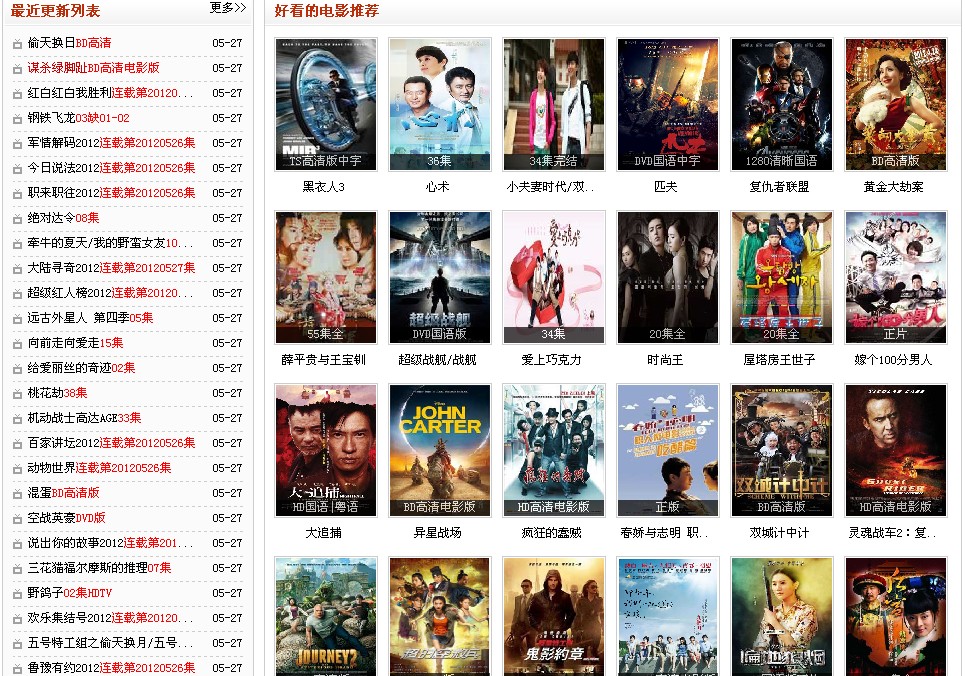Open the 匹夫 movie poster

coord(668,104)
